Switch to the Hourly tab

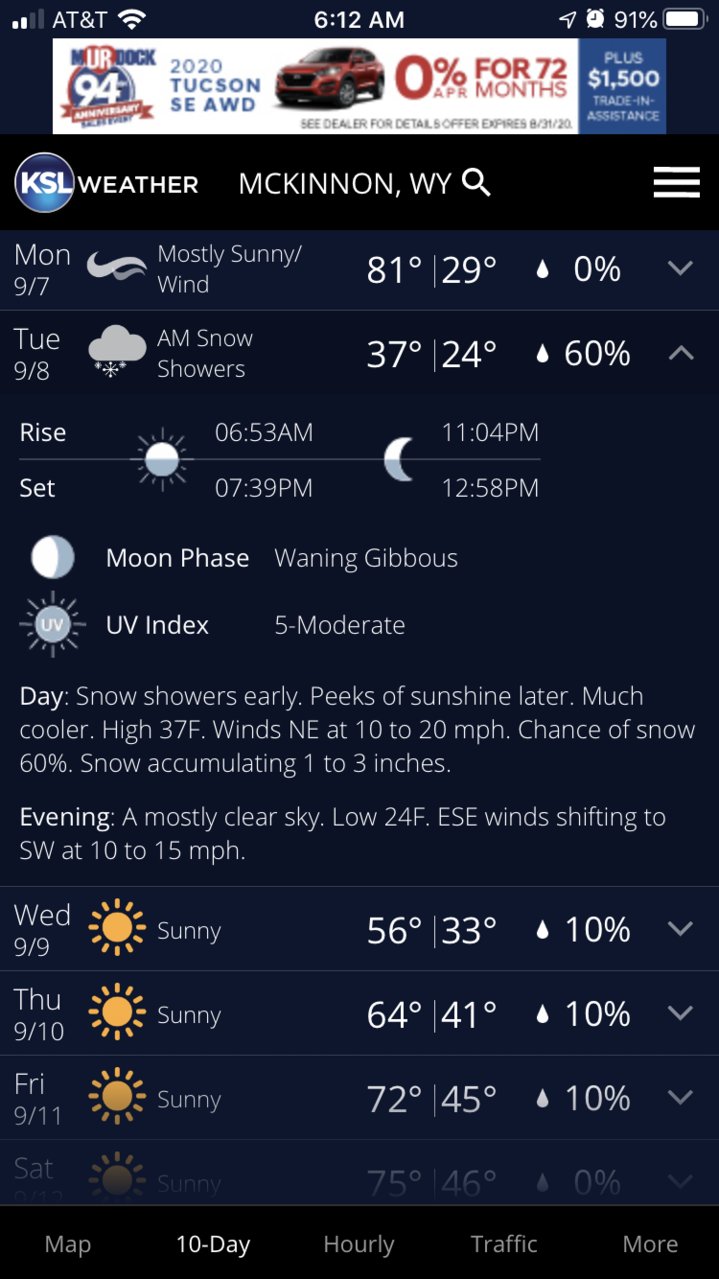click(359, 1244)
